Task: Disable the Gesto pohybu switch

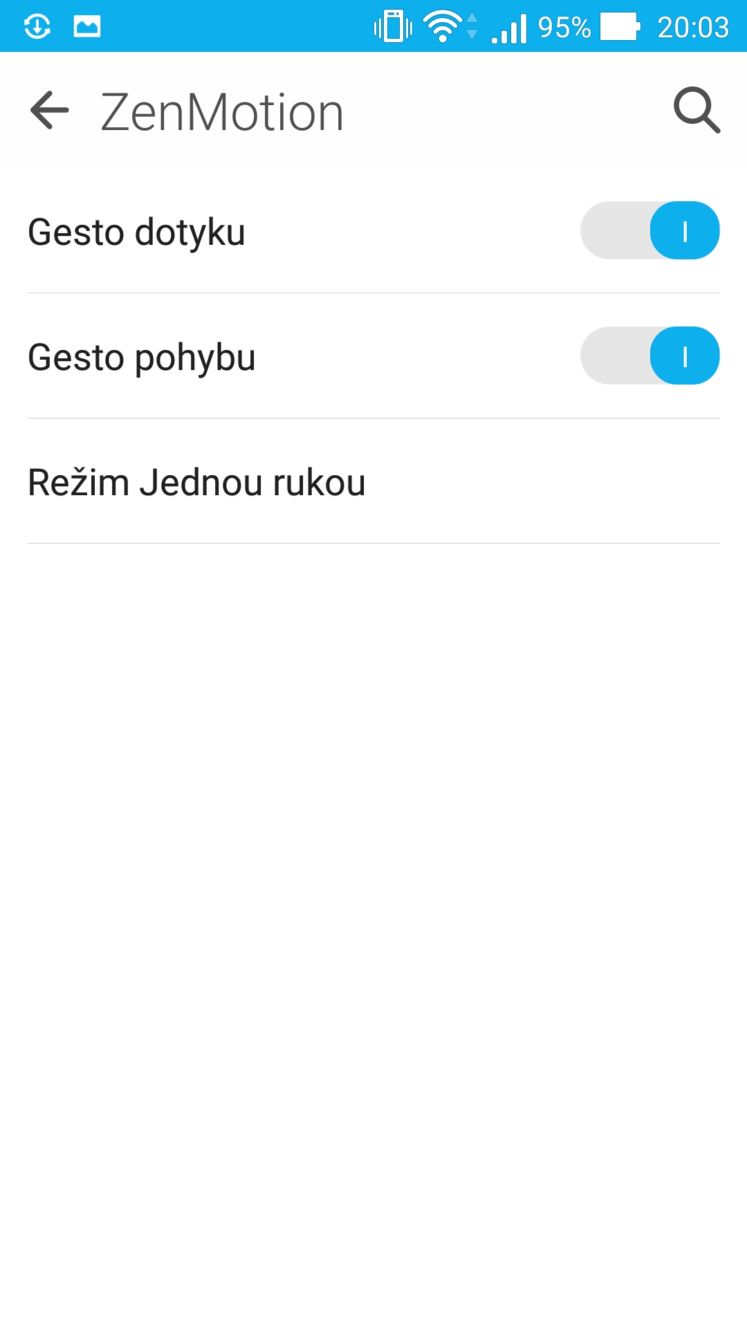Action: (x=650, y=356)
